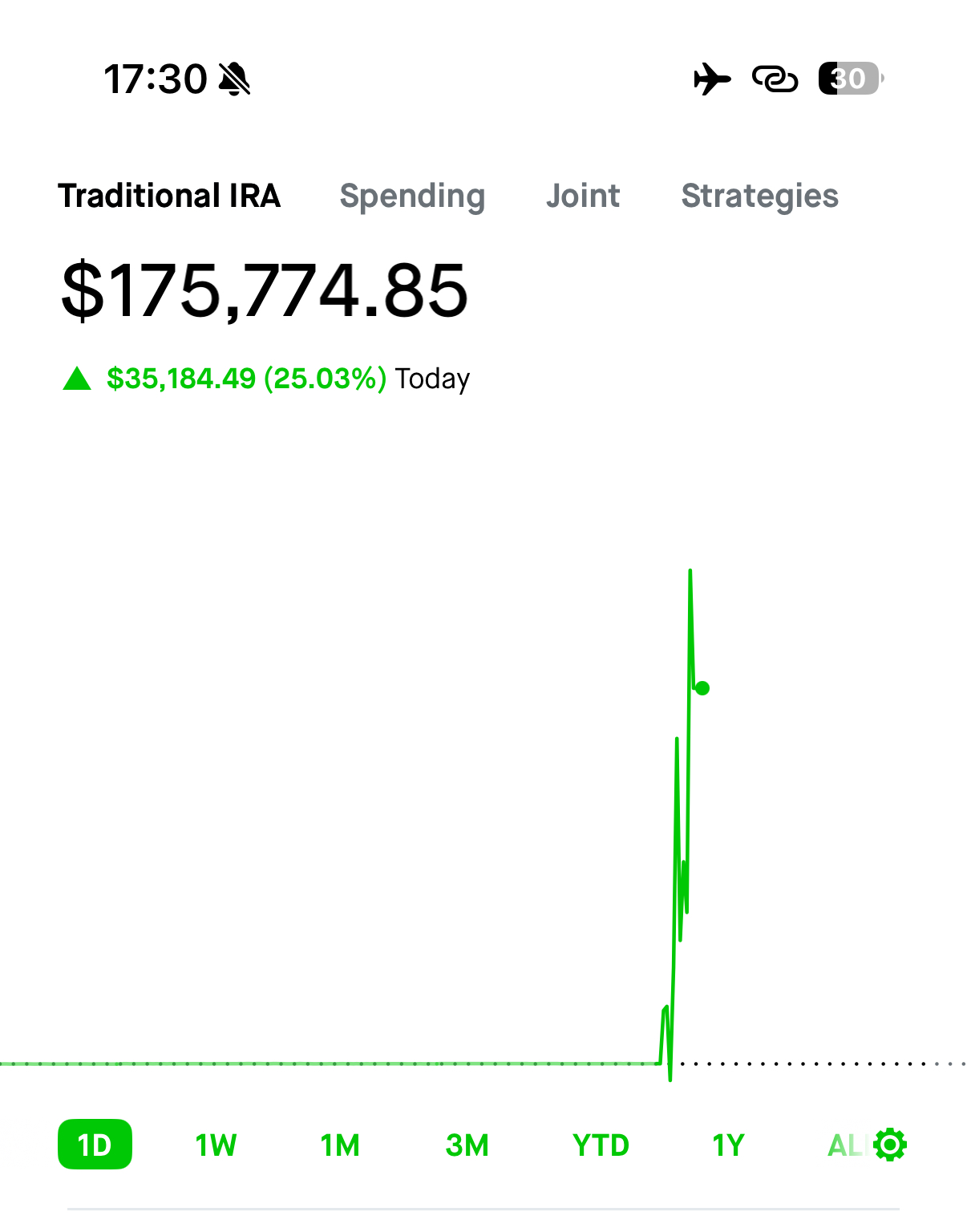This screenshot has height=1232, width=967.
Task: Show the ALL time chart range
Action: pos(844,1145)
